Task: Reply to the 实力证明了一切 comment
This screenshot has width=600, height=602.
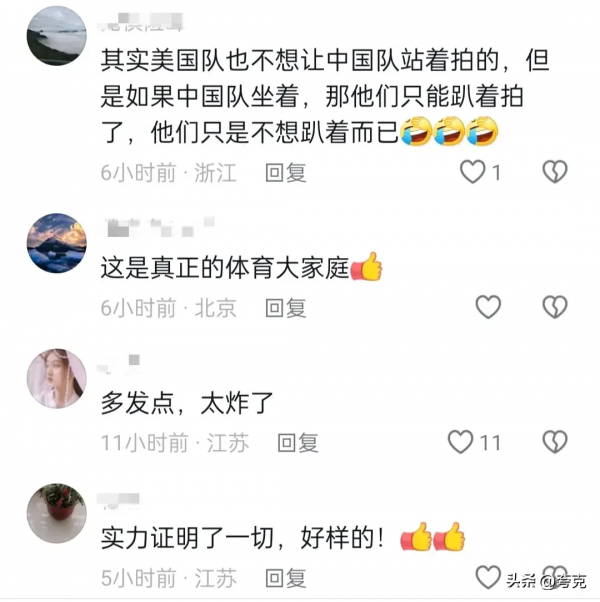Action: [x=285, y=578]
